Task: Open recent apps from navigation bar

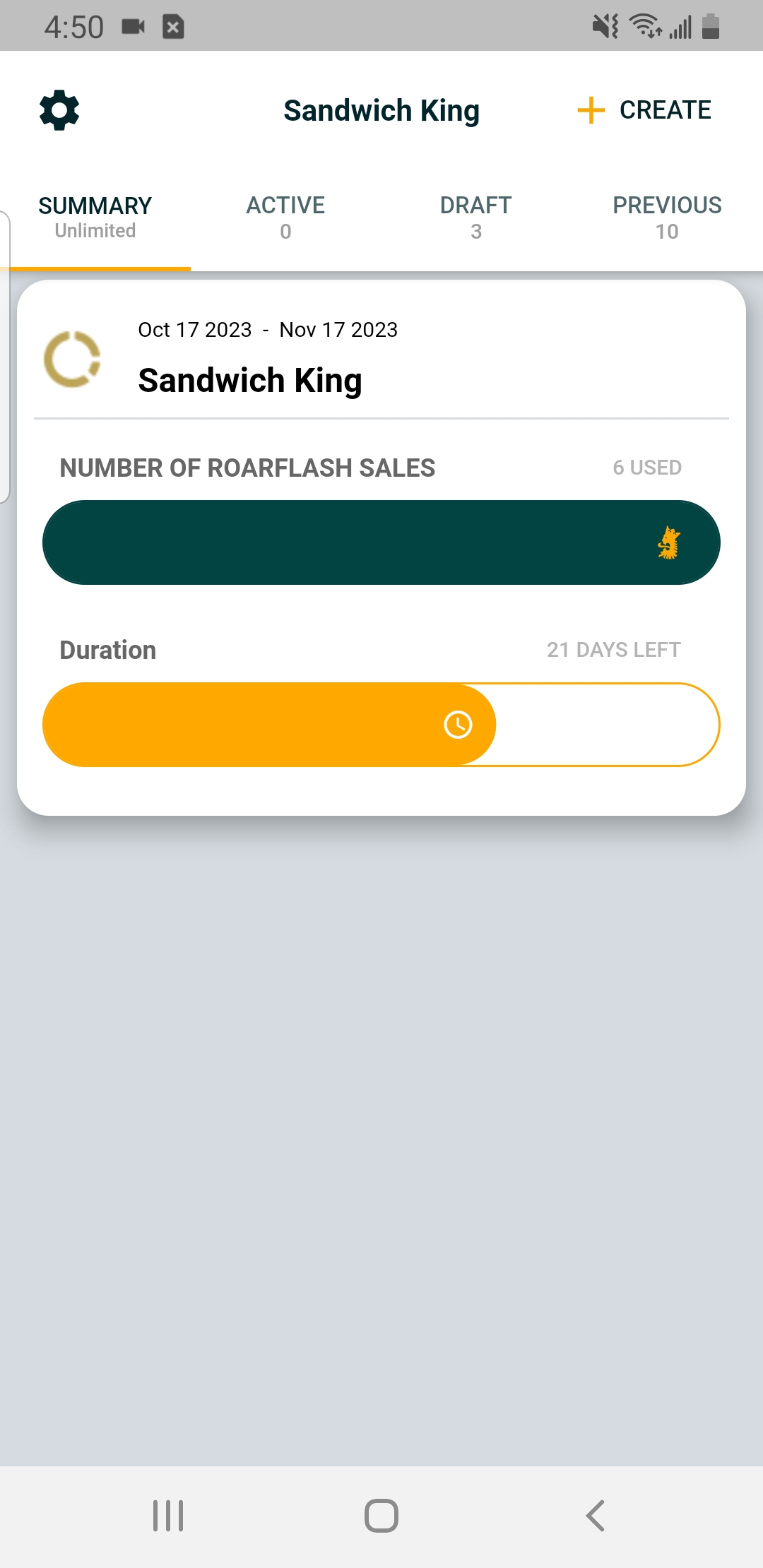Action: tap(168, 1516)
